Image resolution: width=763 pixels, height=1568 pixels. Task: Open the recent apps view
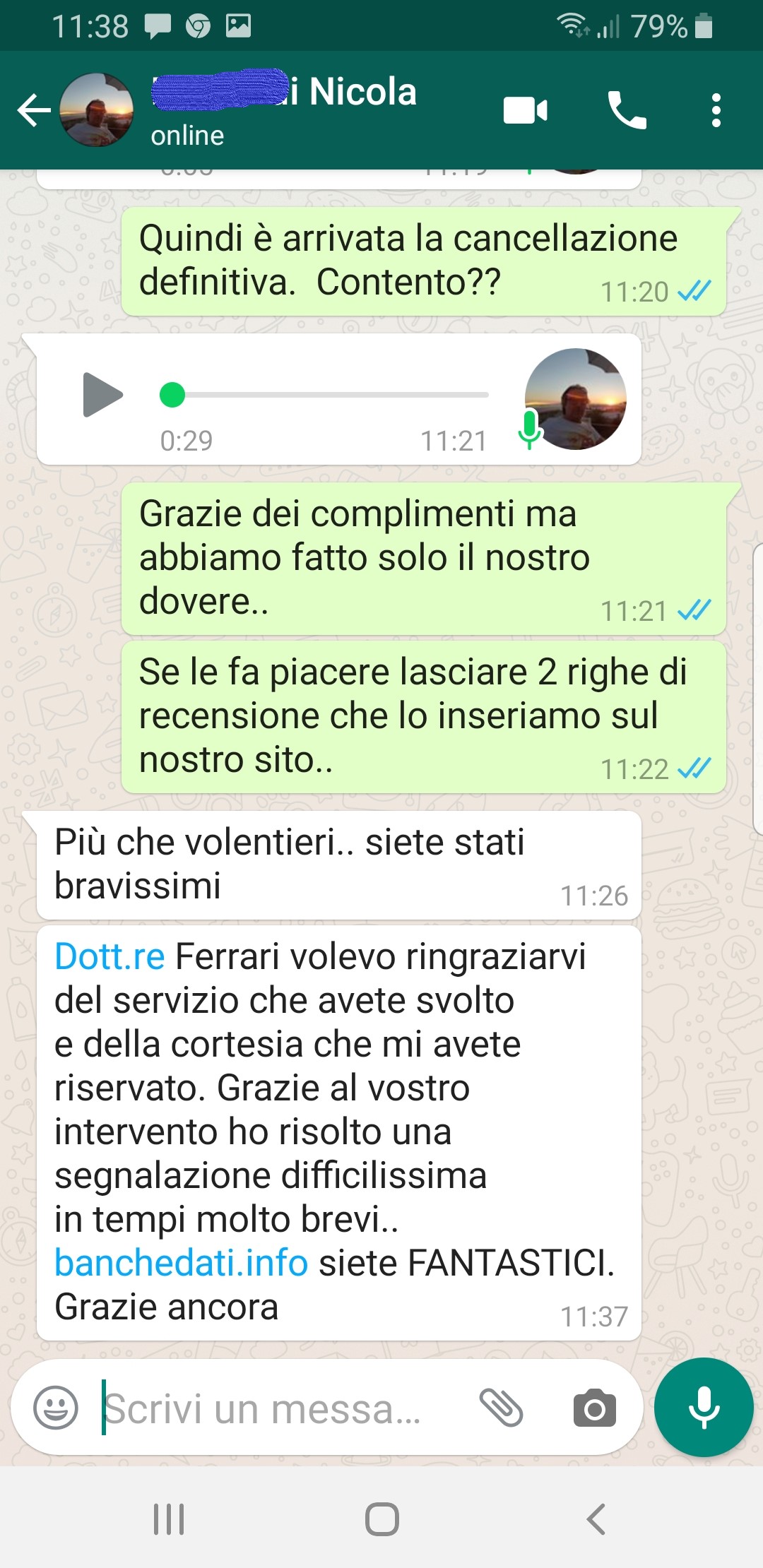point(169,1519)
